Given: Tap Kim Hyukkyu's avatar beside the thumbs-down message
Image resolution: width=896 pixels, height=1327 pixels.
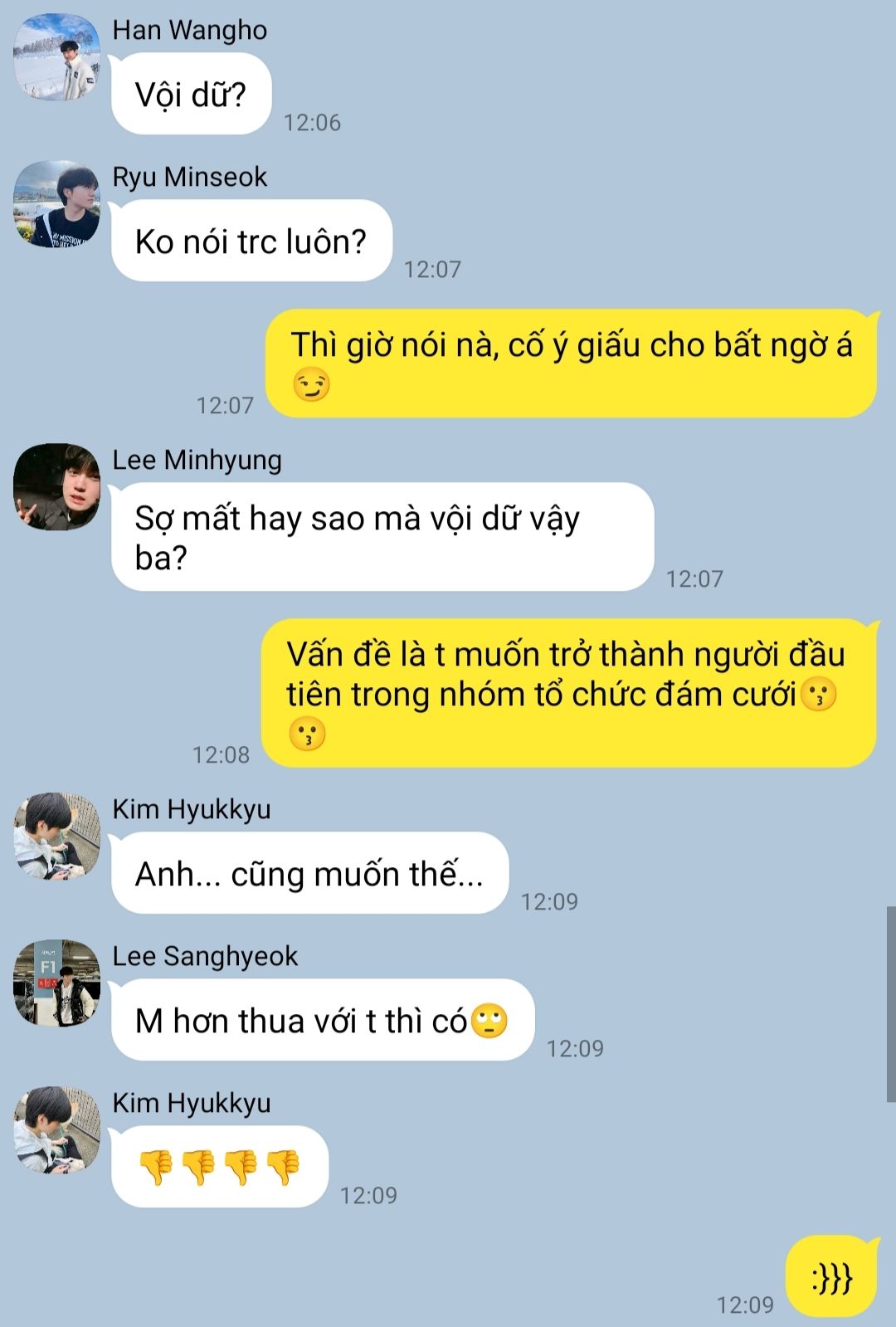Looking at the screenshot, I should 56,1130.
